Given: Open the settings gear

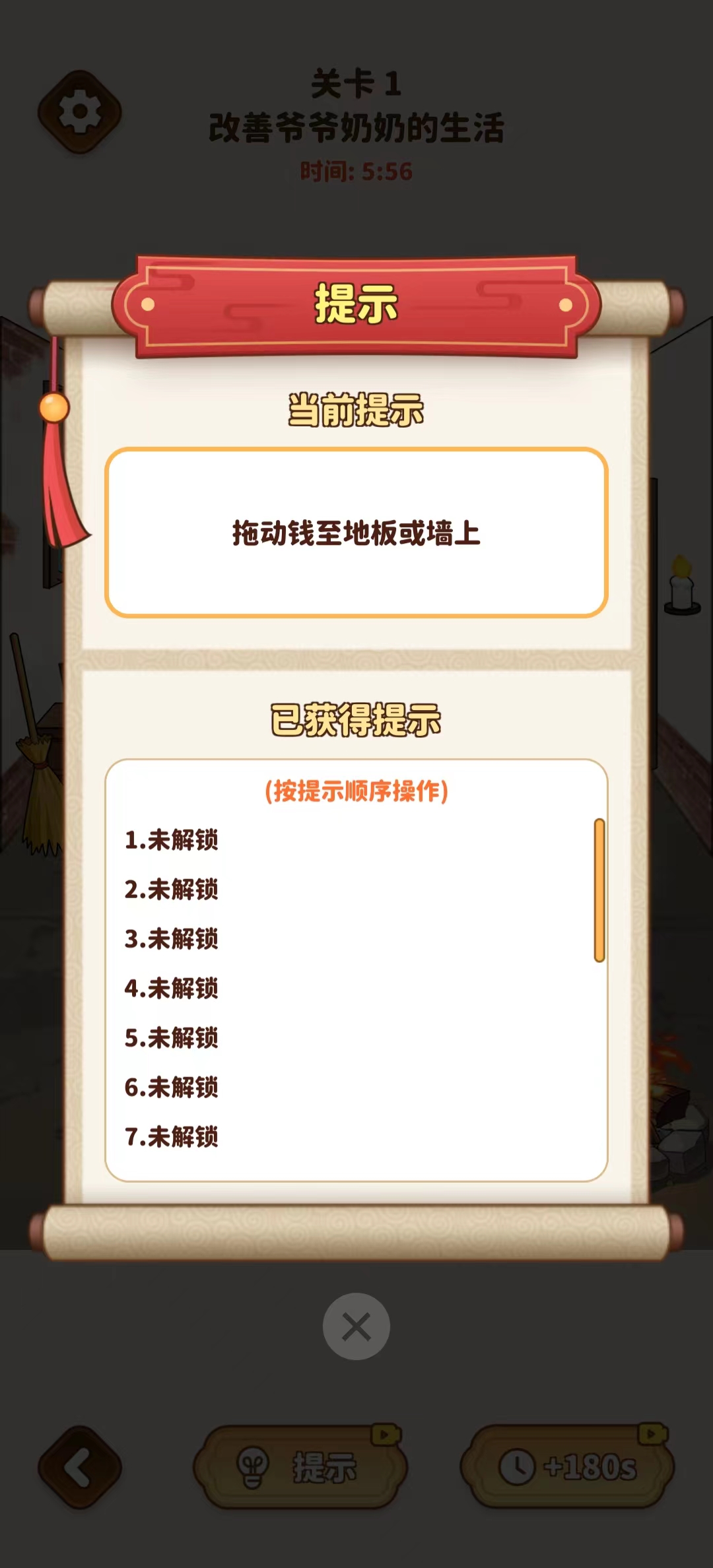Looking at the screenshot, I should click(x=80, y=112).
